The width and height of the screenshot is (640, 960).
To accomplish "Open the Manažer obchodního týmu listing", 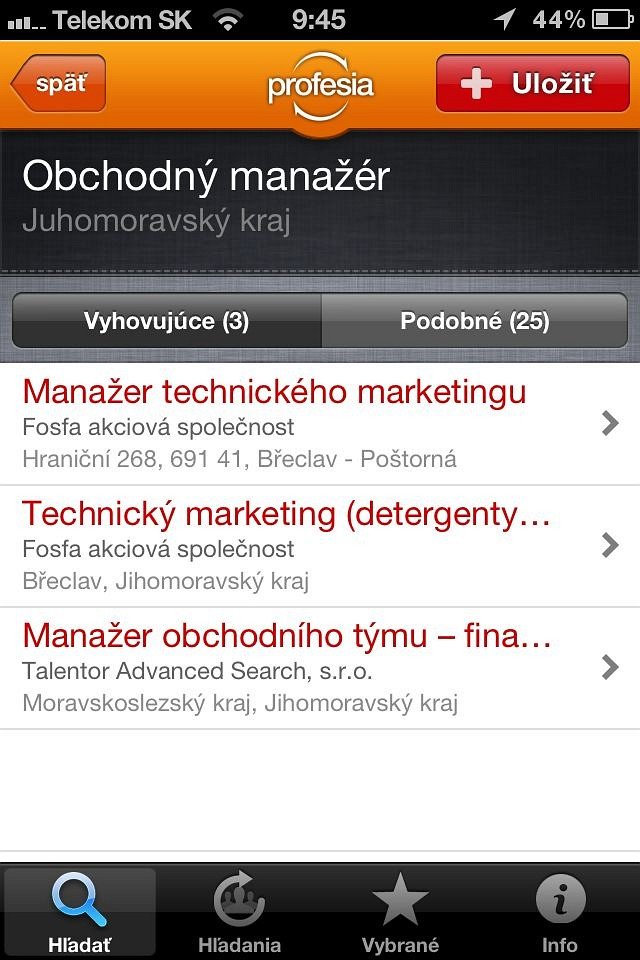I will click(x=320, y=667).
